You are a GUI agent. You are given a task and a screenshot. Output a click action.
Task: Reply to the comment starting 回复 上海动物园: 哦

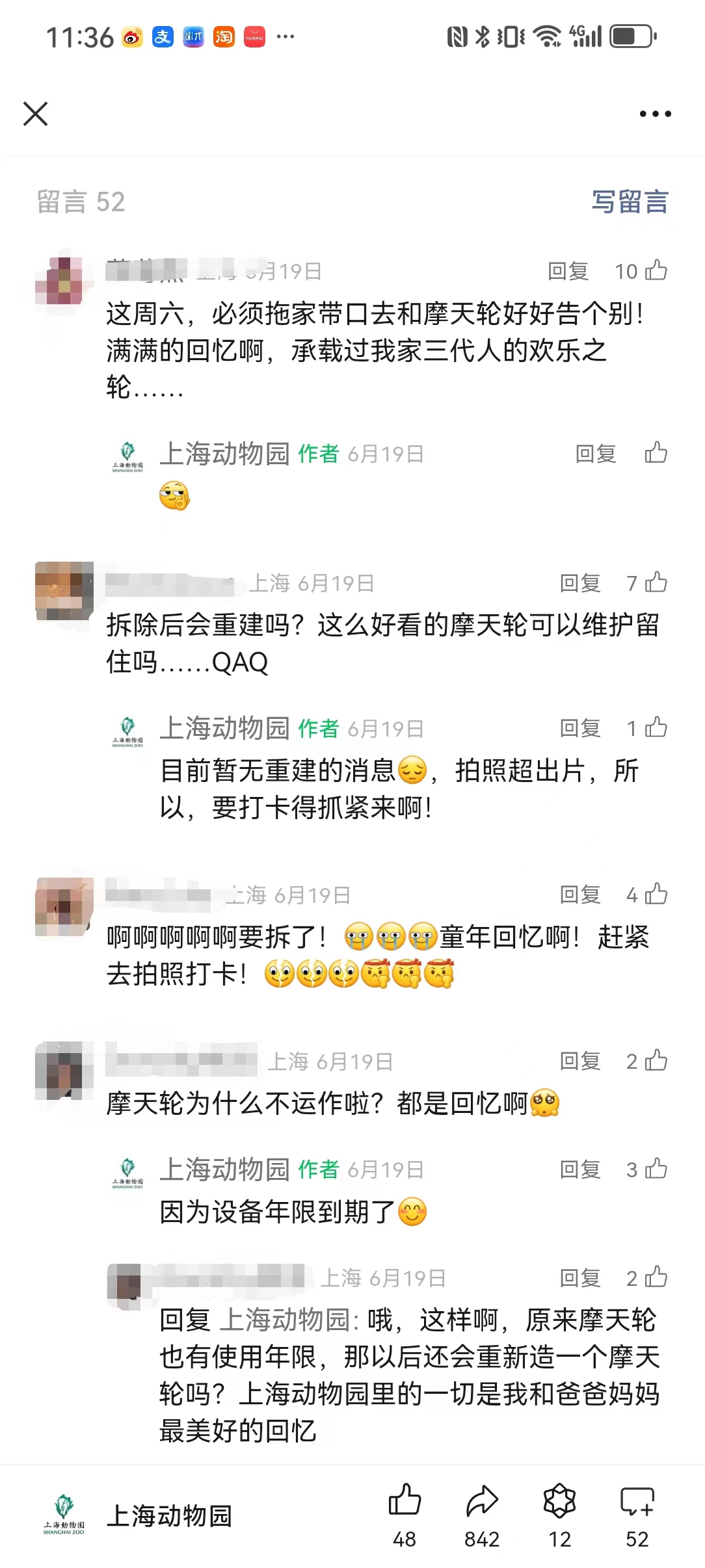click(579, 1278)
